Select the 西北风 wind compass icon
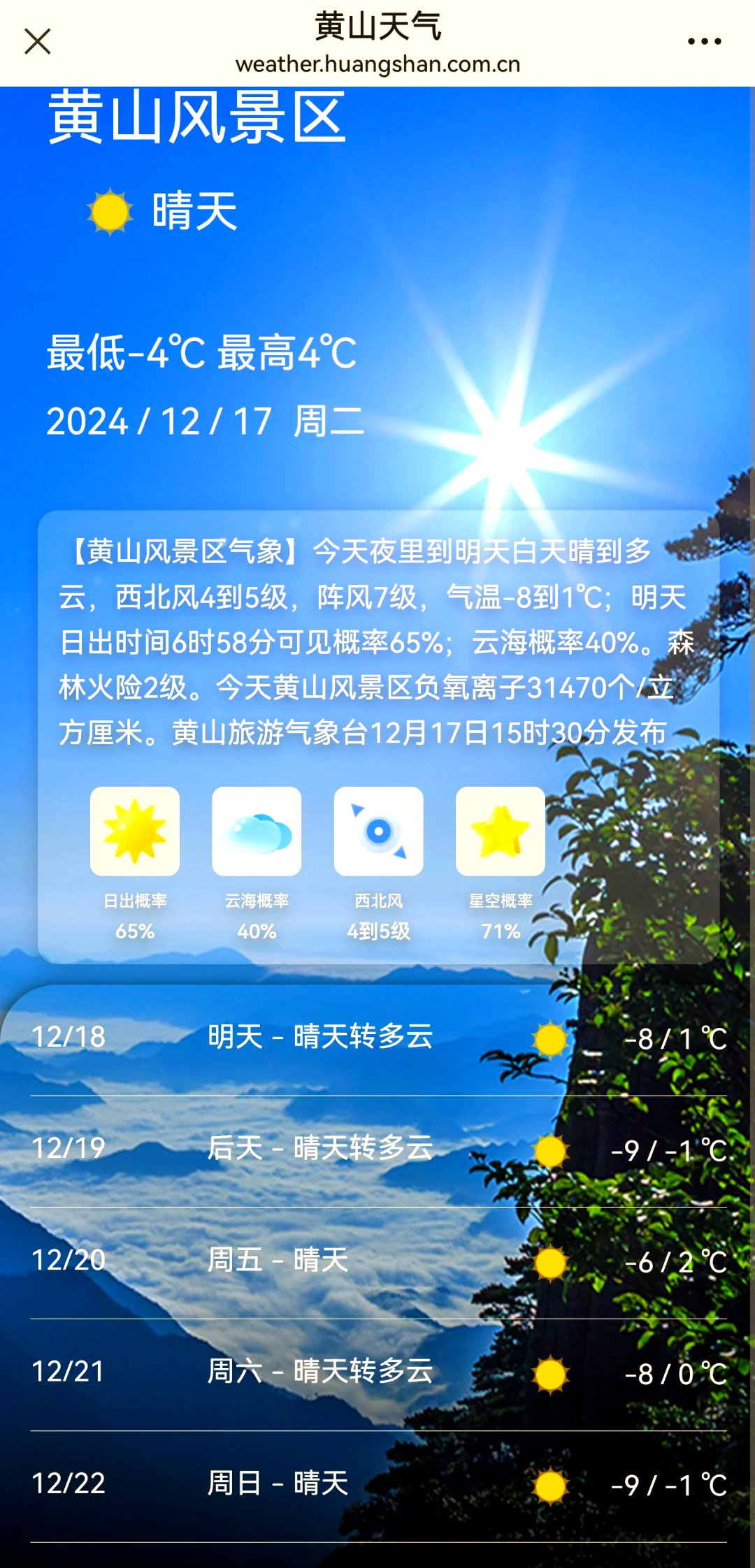The height and width of the screenshot is (1568, 755). pyautogui.click(x=378, y=832)
